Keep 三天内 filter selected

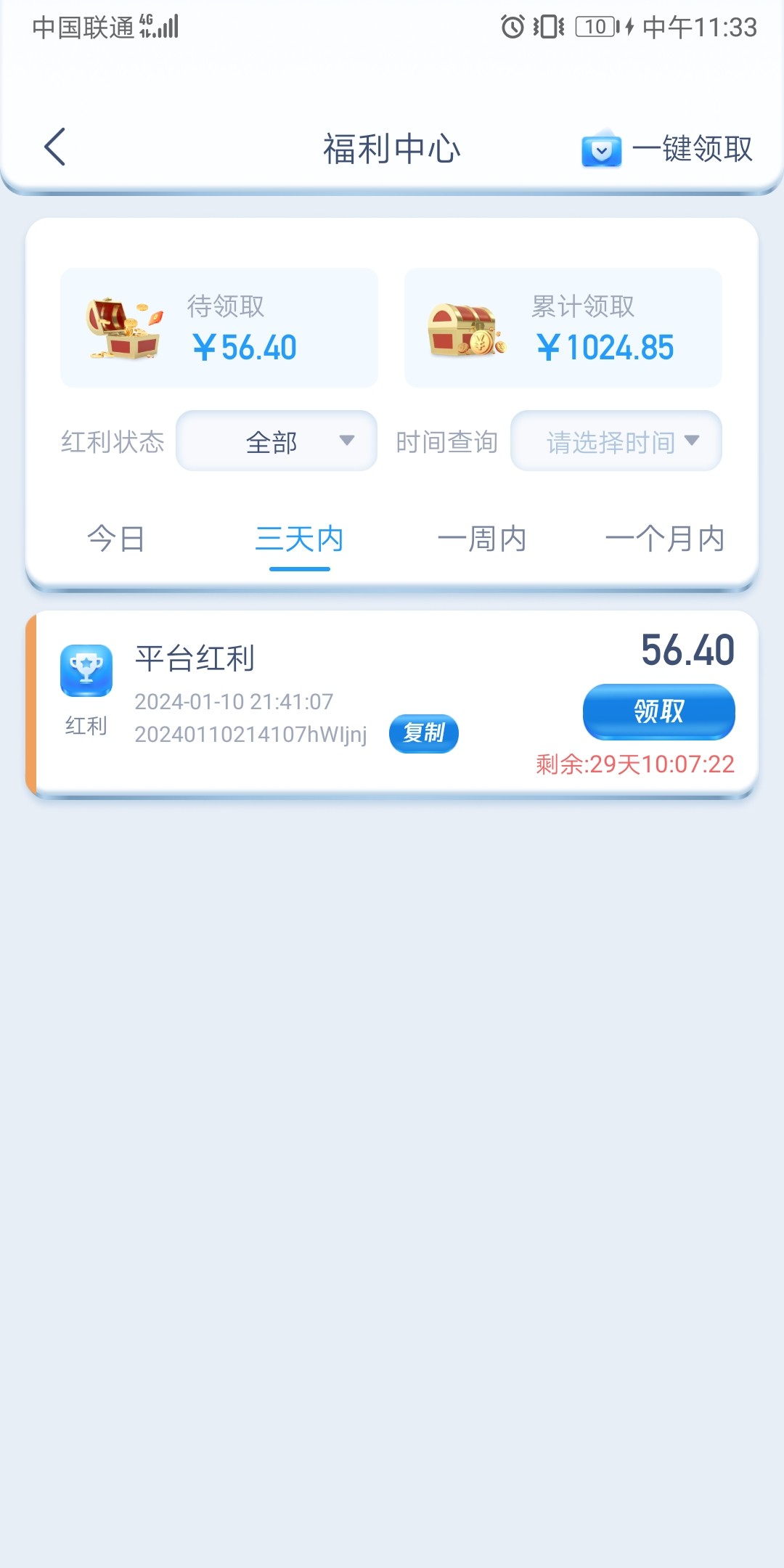(299, 539)
